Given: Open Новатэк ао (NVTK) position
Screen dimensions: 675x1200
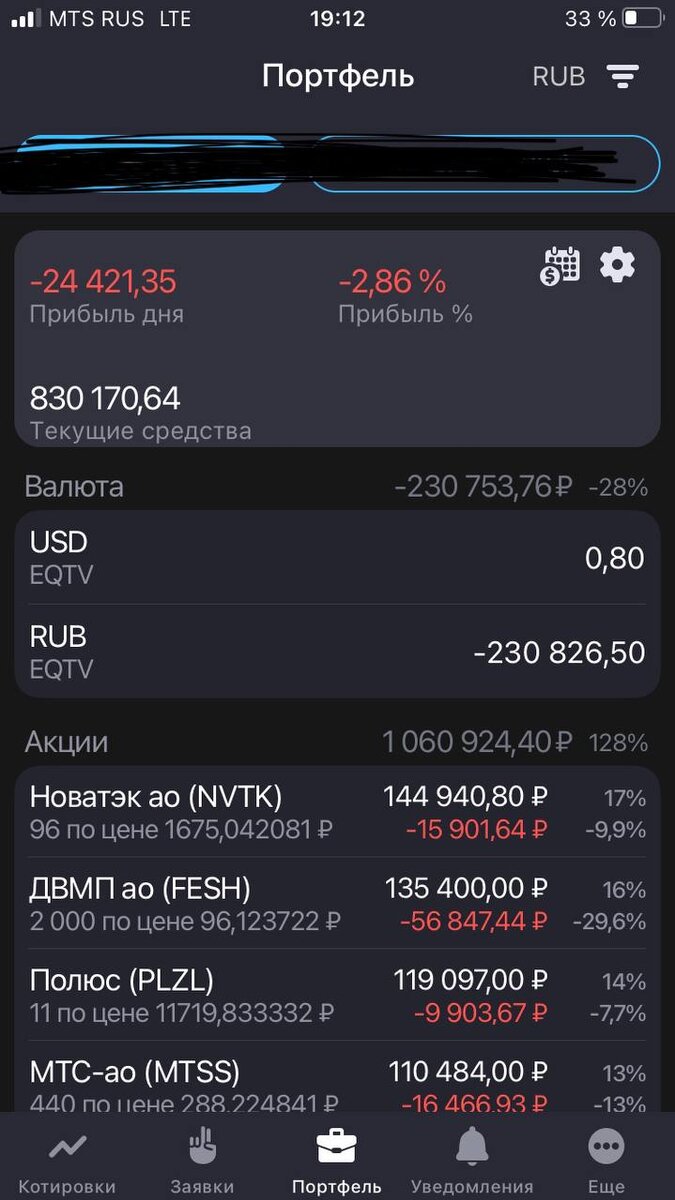Looking at the screenshot, I should [337, 812].
